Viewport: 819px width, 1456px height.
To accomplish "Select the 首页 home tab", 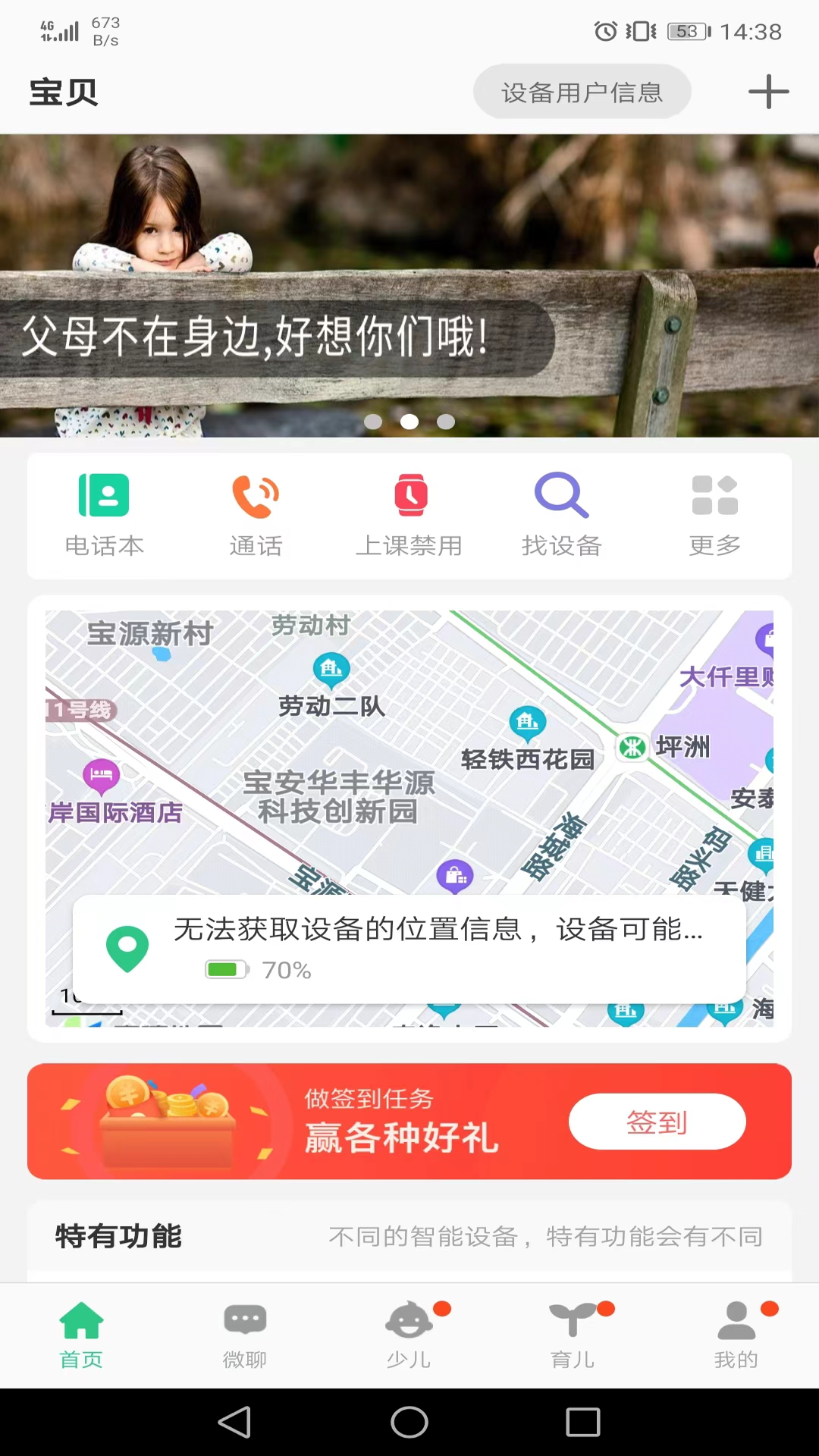I will click(x=81, y=1336).
